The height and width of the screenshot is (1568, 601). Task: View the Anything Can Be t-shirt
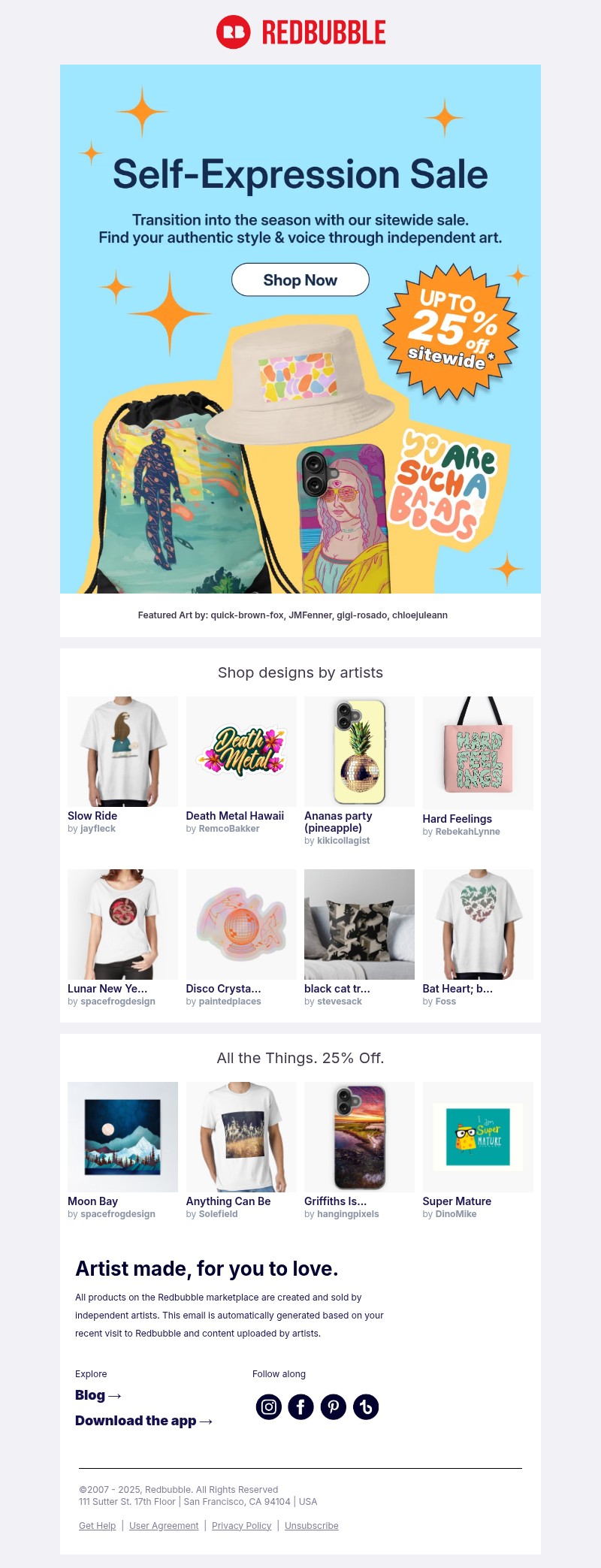tap(240, 1137)
